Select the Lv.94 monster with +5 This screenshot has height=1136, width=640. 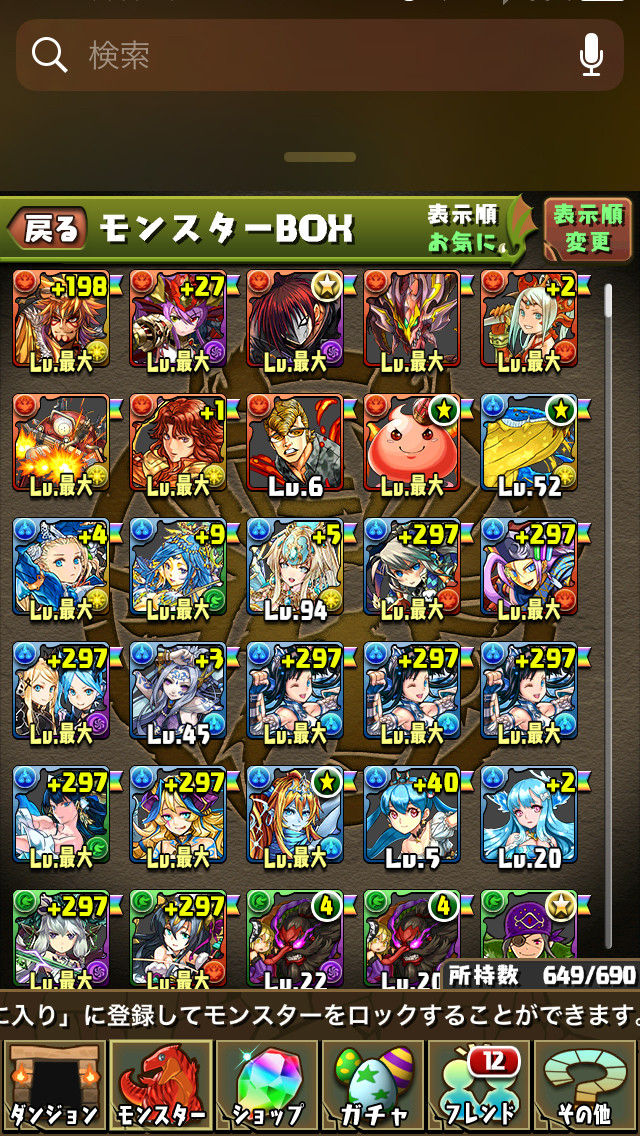[295, 568]
